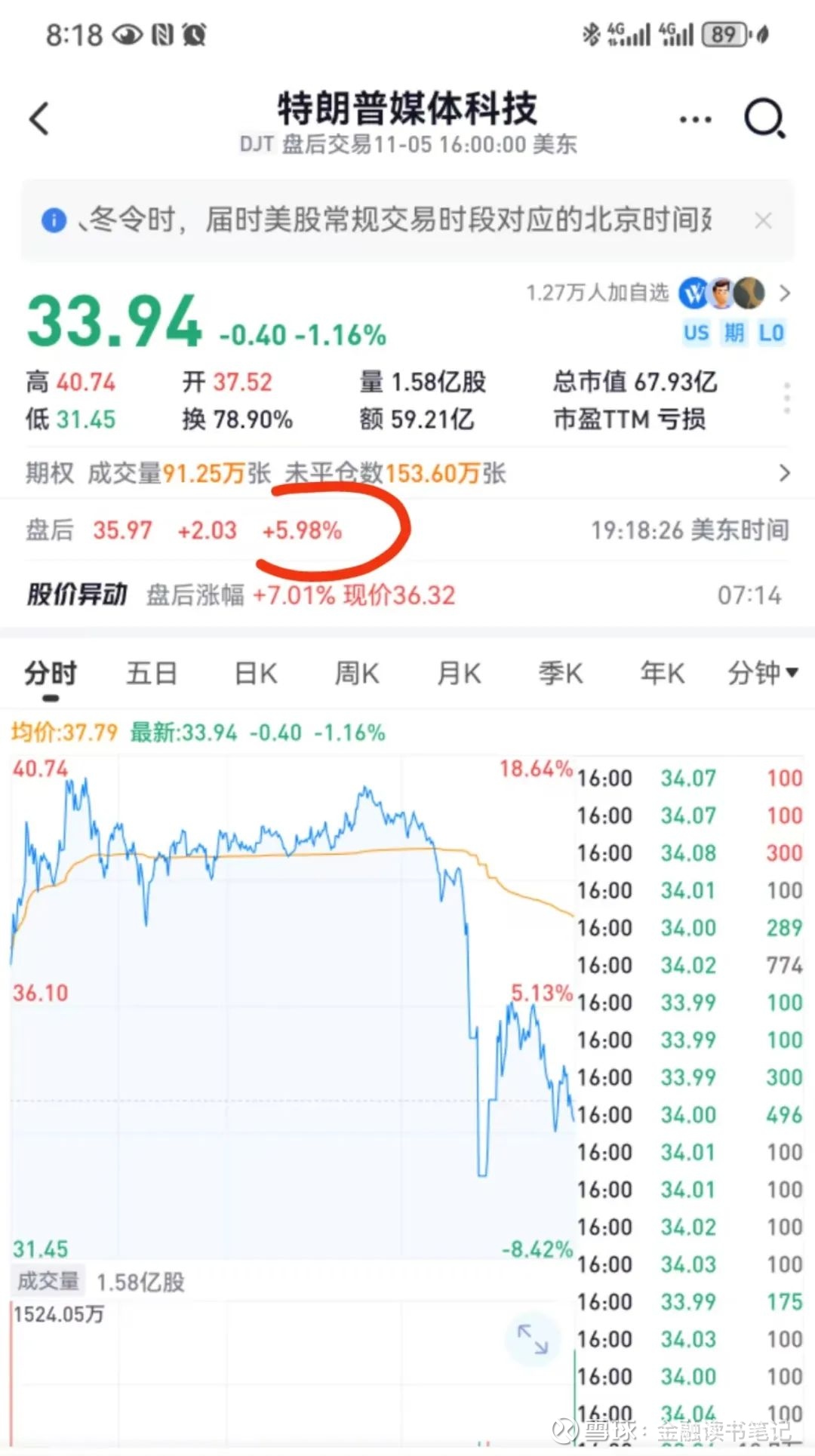Expand the follower avatars chevron
The image size is (815, 1456).
tap(785, 293)
